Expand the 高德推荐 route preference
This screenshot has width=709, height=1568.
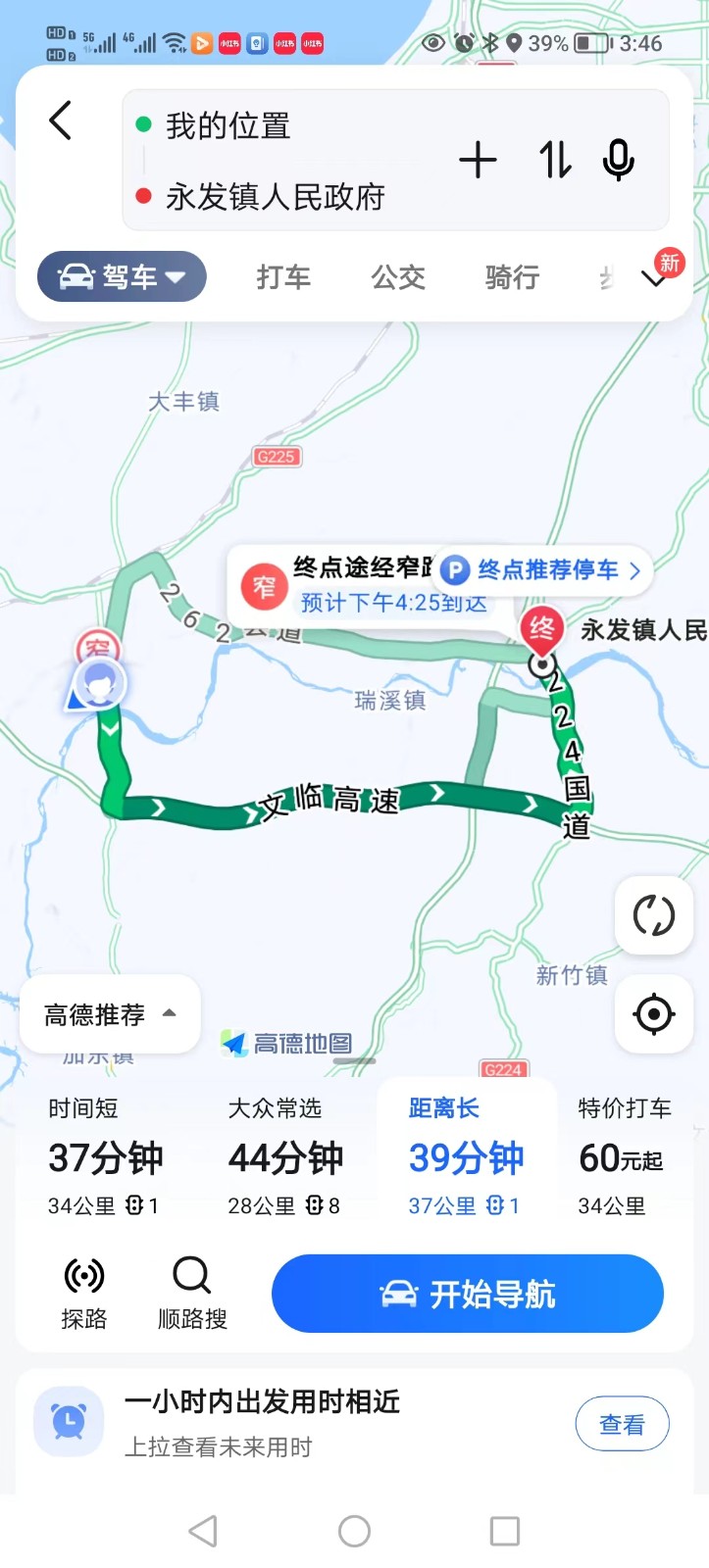pos(110,1014)
